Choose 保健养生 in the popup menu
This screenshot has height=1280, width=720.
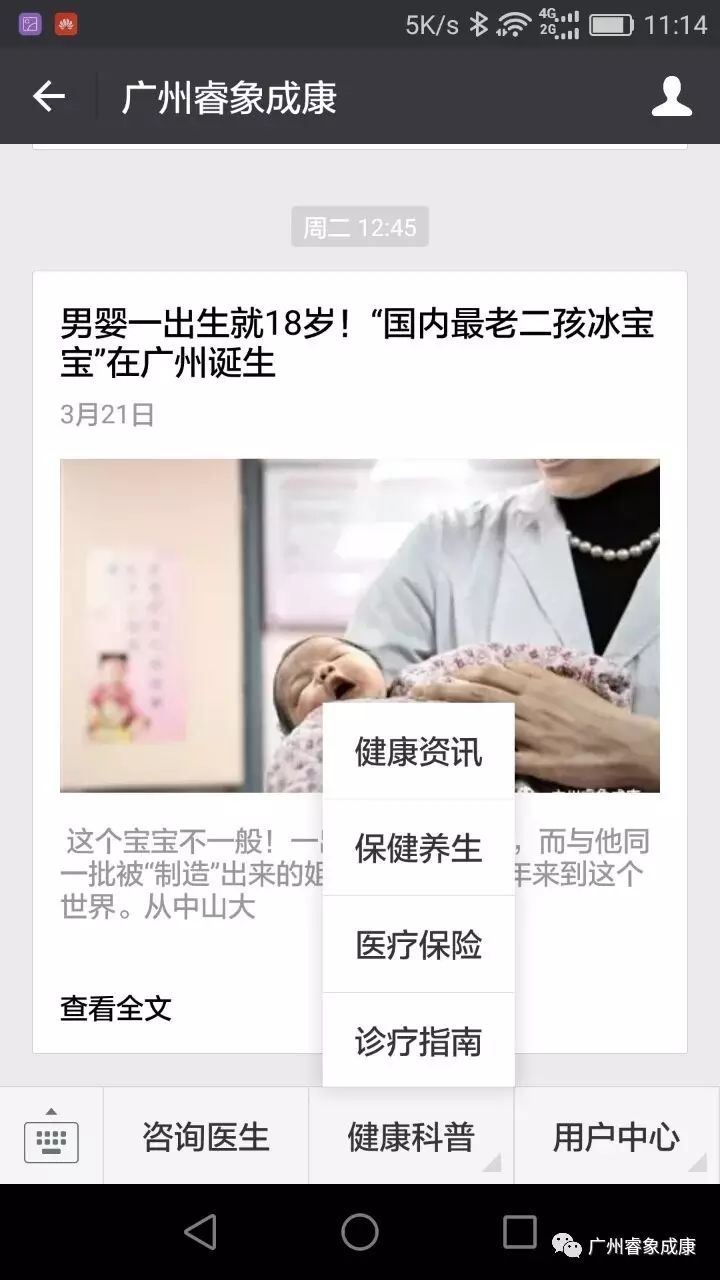[x=418, y=848]
